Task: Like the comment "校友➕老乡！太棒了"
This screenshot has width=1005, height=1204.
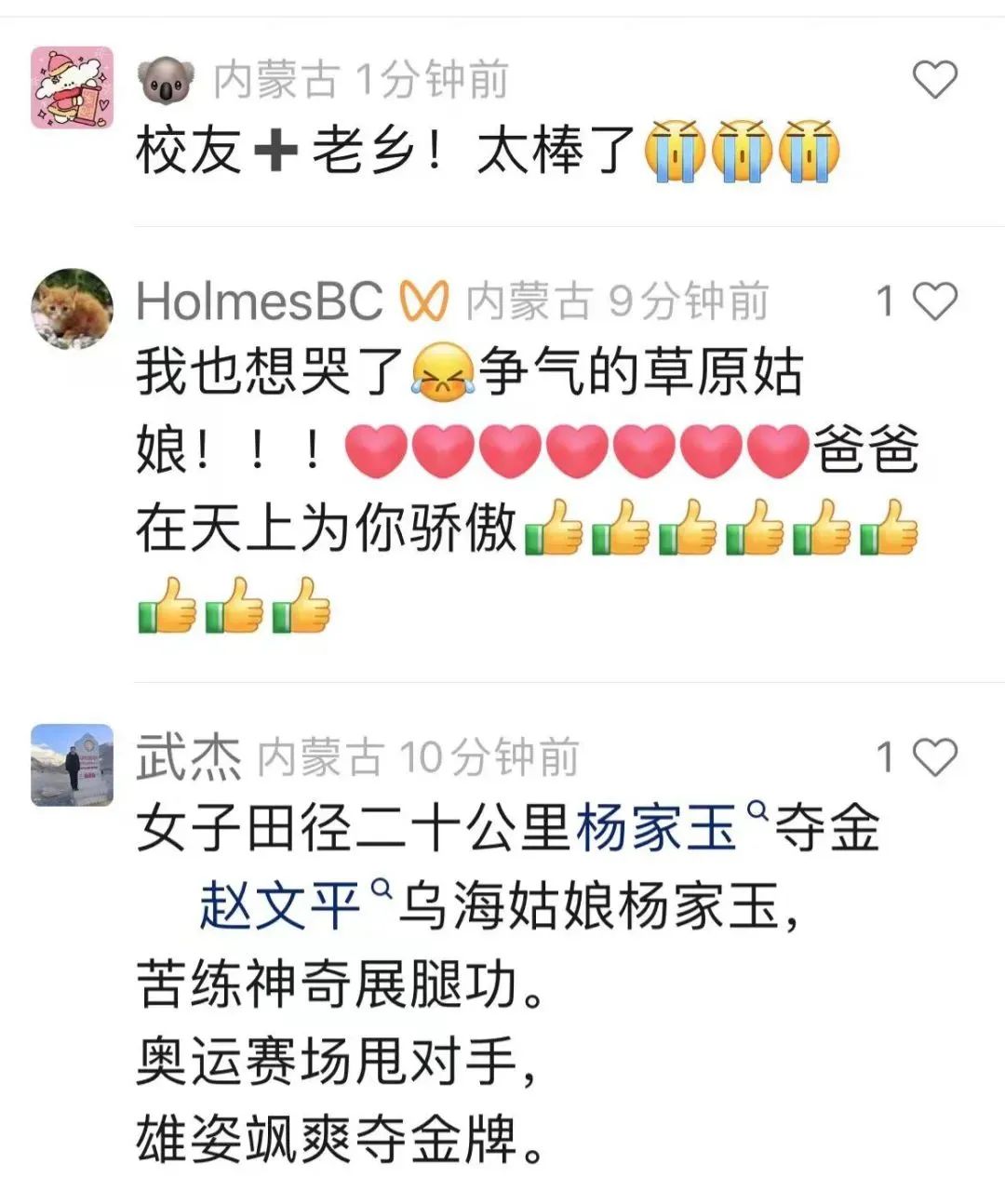Action: (934, 80)
